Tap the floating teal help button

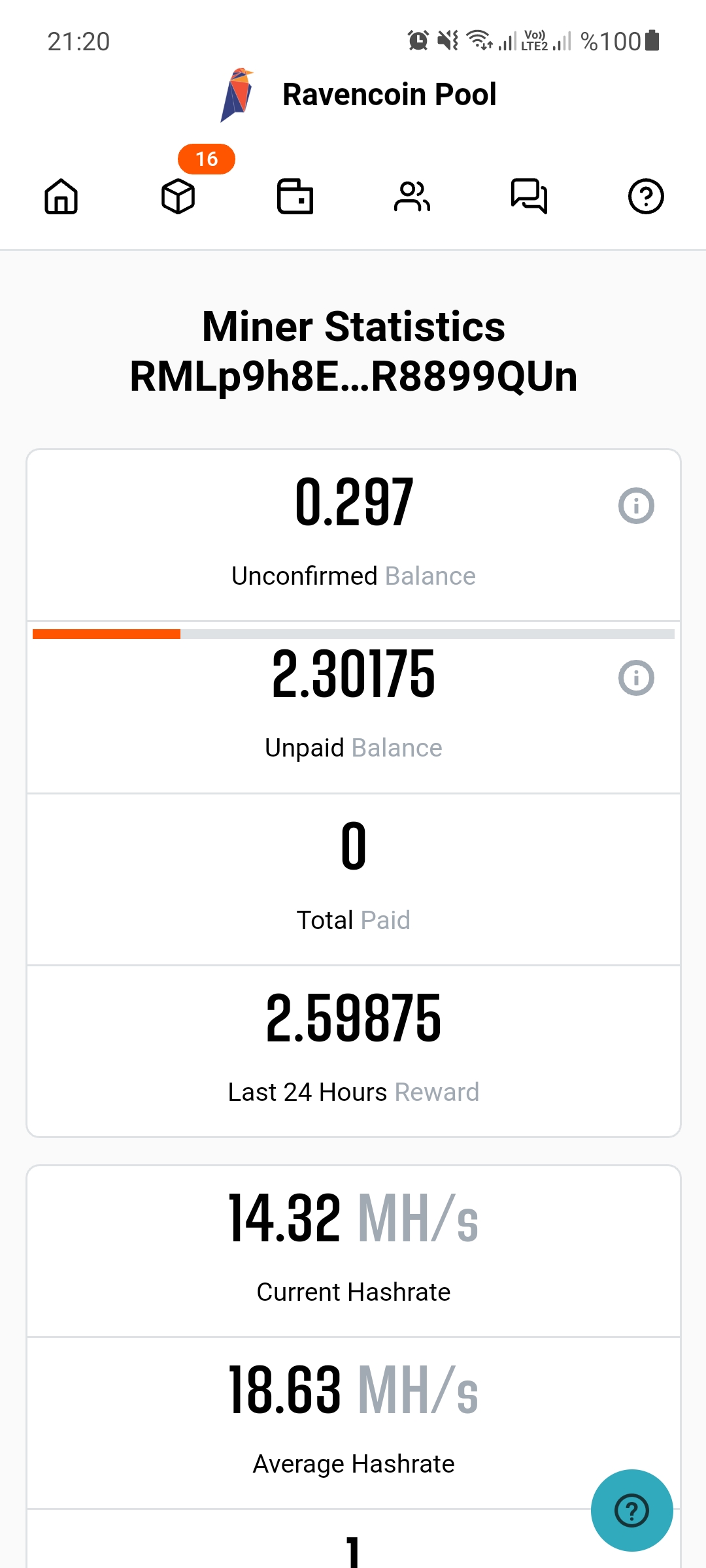tap(631, 1511)
